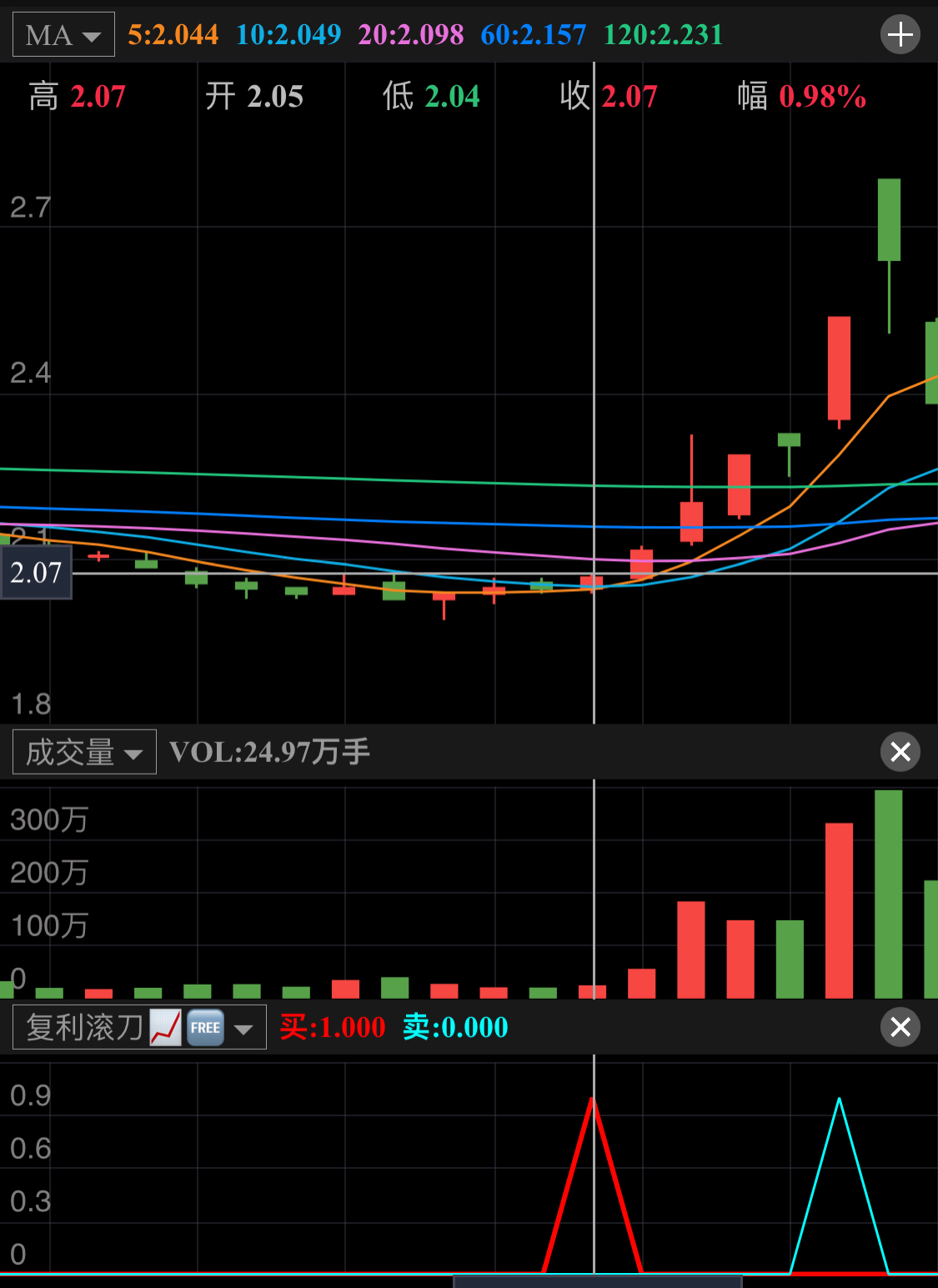Image resolution: width=938 pixels, height=1288 pixels.
Task: Open the 复利滚刀 indicator dropdown
Action: [x=139, y=1027]
